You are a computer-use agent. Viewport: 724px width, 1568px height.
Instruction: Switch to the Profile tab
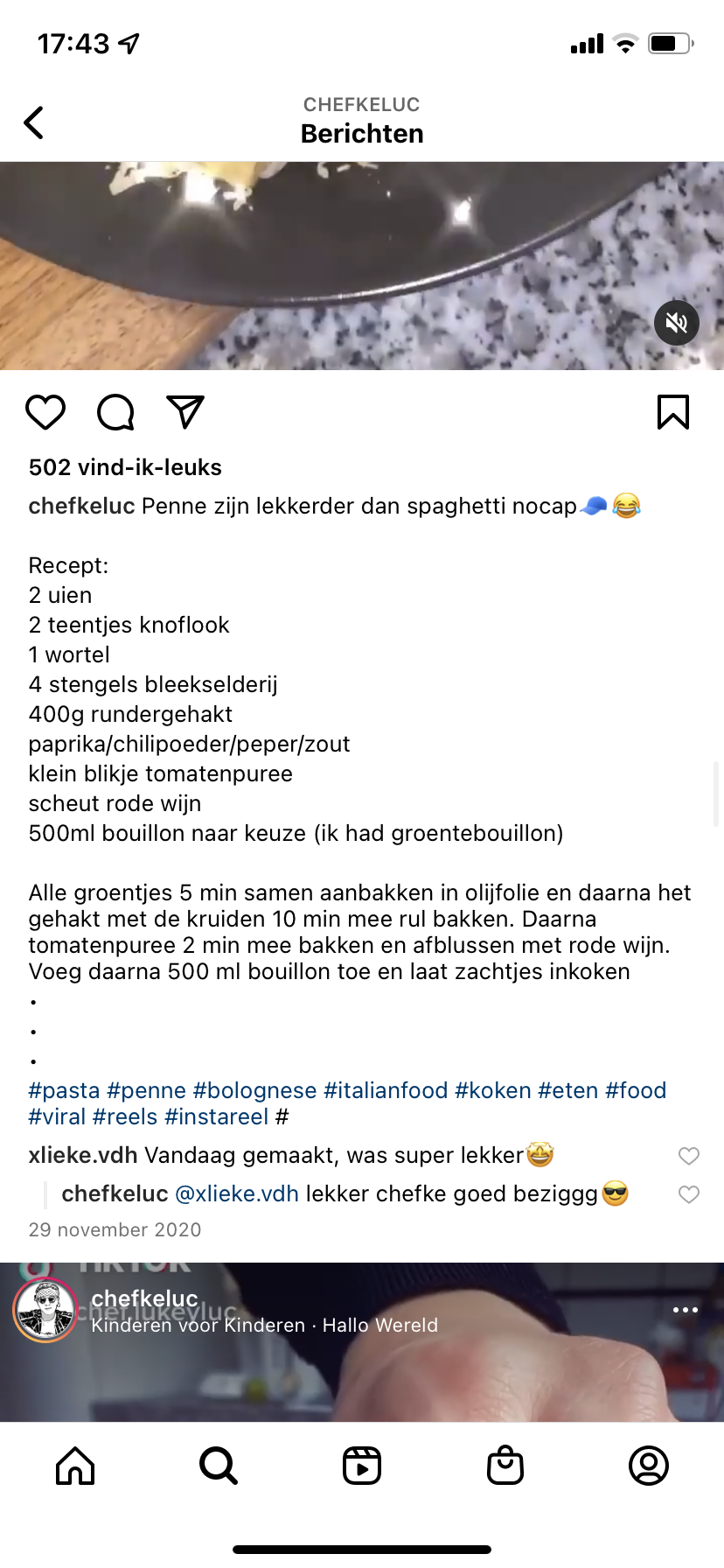click(x=649, y=1466)
